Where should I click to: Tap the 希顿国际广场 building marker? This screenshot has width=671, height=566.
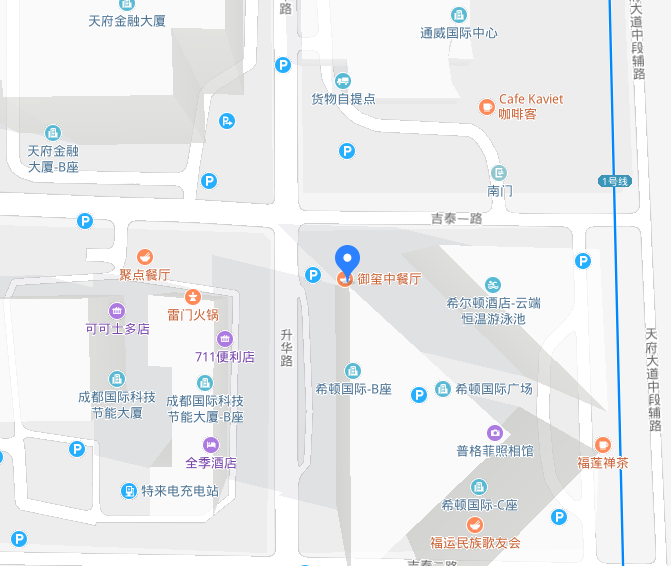tap(444, 389)
